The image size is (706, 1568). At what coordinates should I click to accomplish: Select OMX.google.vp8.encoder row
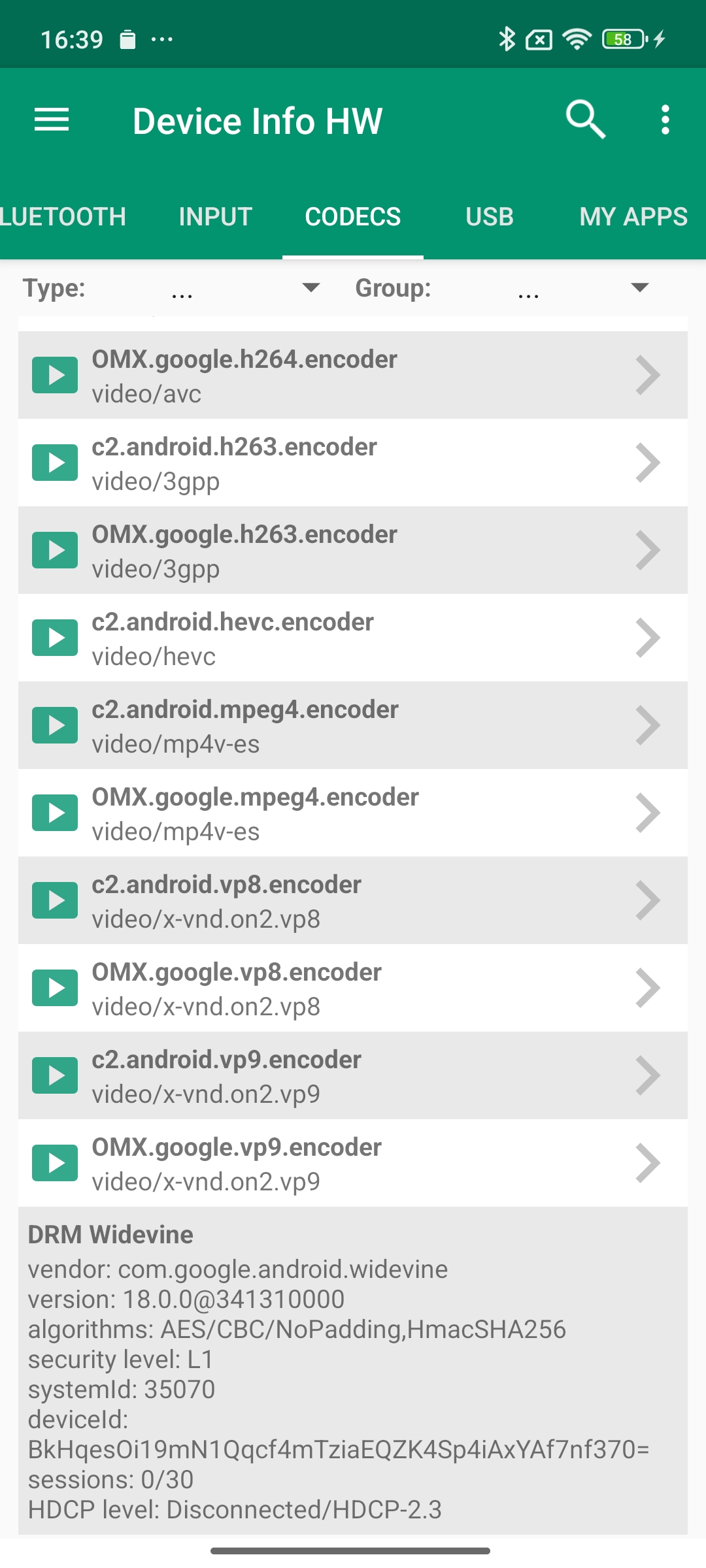352,988
